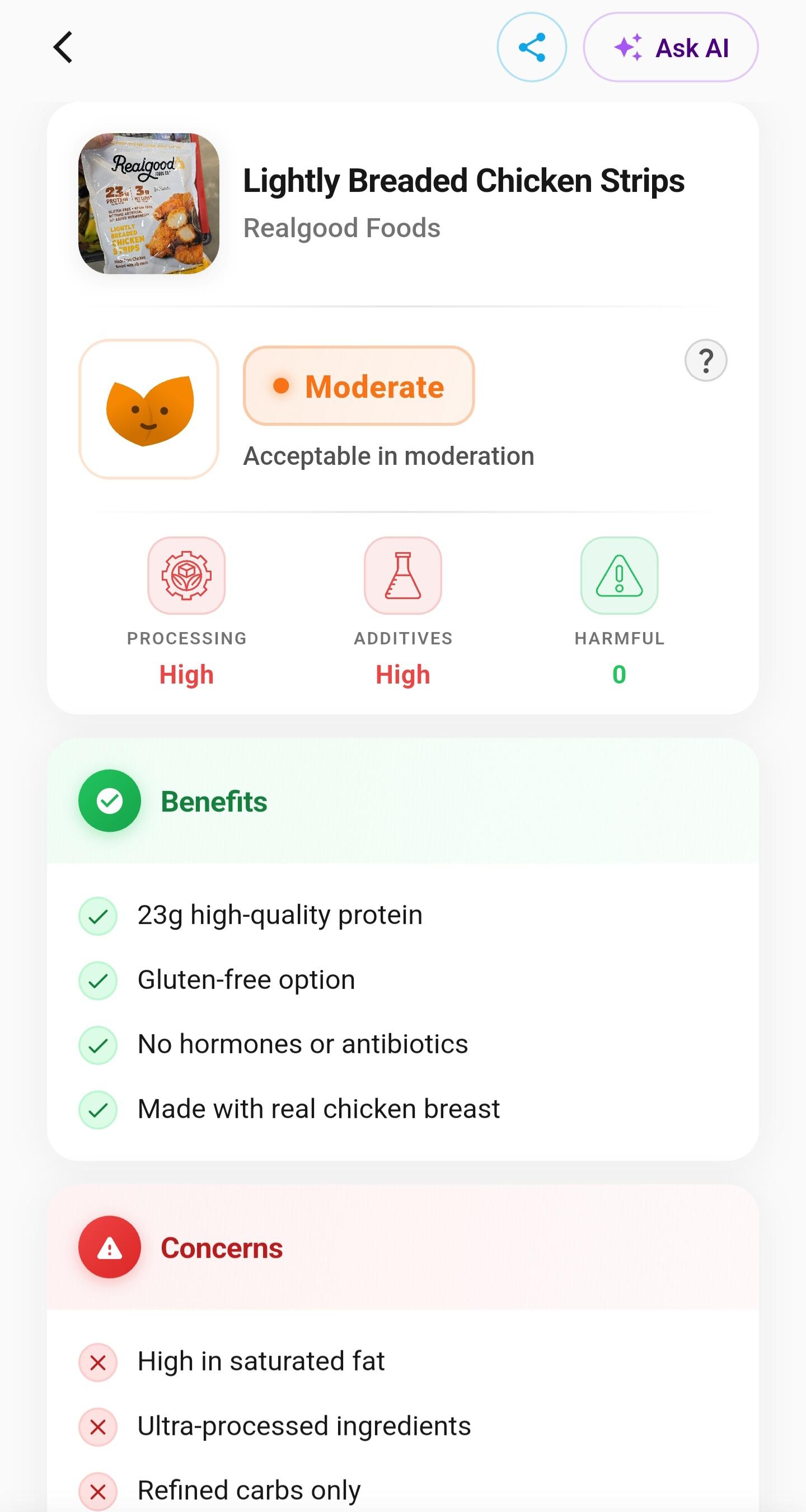Tap the red Concerns alert icon

[x=108, y=1247]
